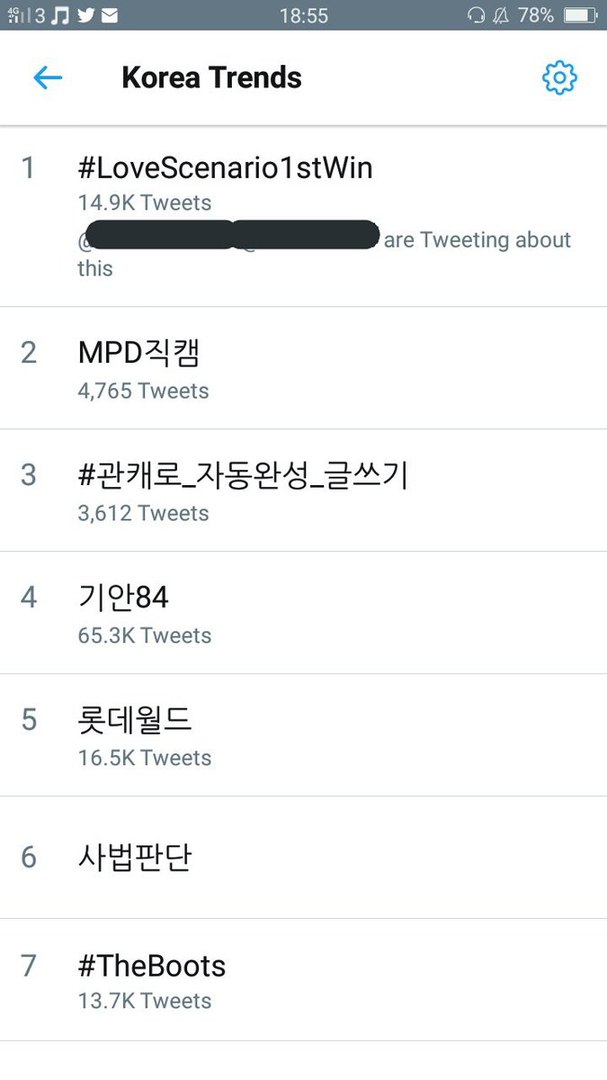Open the 기안84 trend

click(x=123, y=597)
